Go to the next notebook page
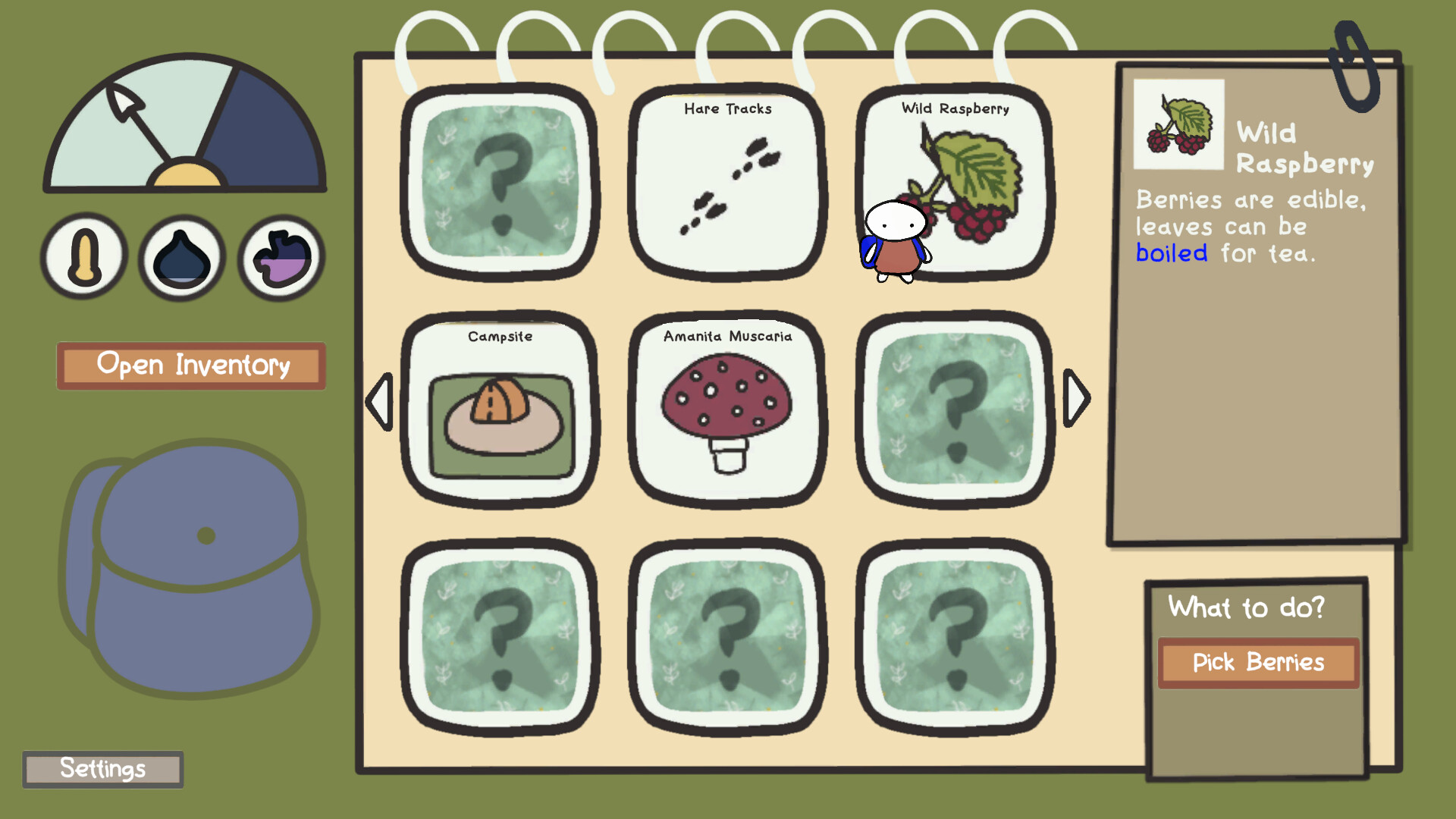Screen dimensions: 1456x819 tap(1075, 398)
